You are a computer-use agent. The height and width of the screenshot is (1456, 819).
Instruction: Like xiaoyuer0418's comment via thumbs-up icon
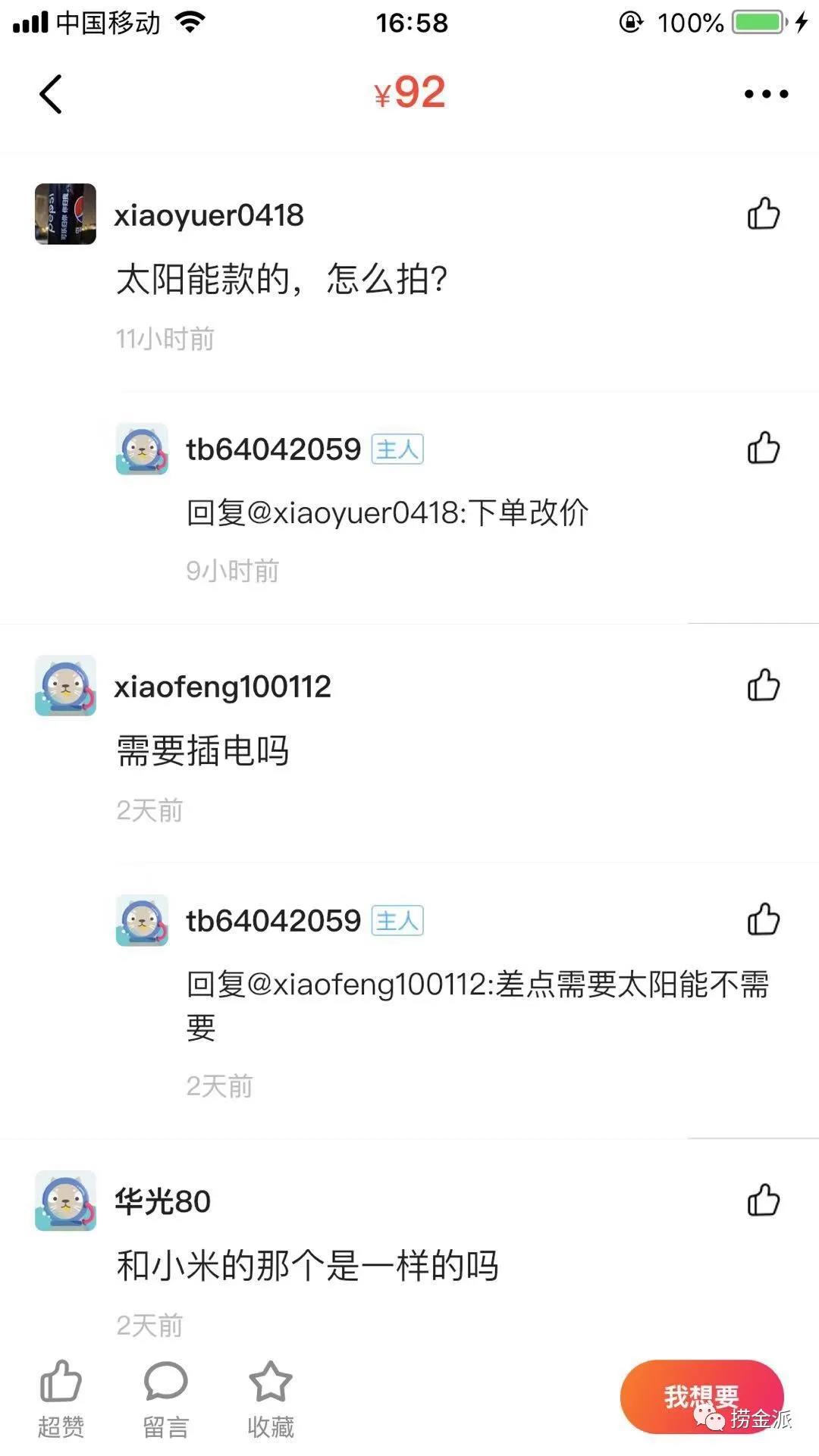point(762,214)
